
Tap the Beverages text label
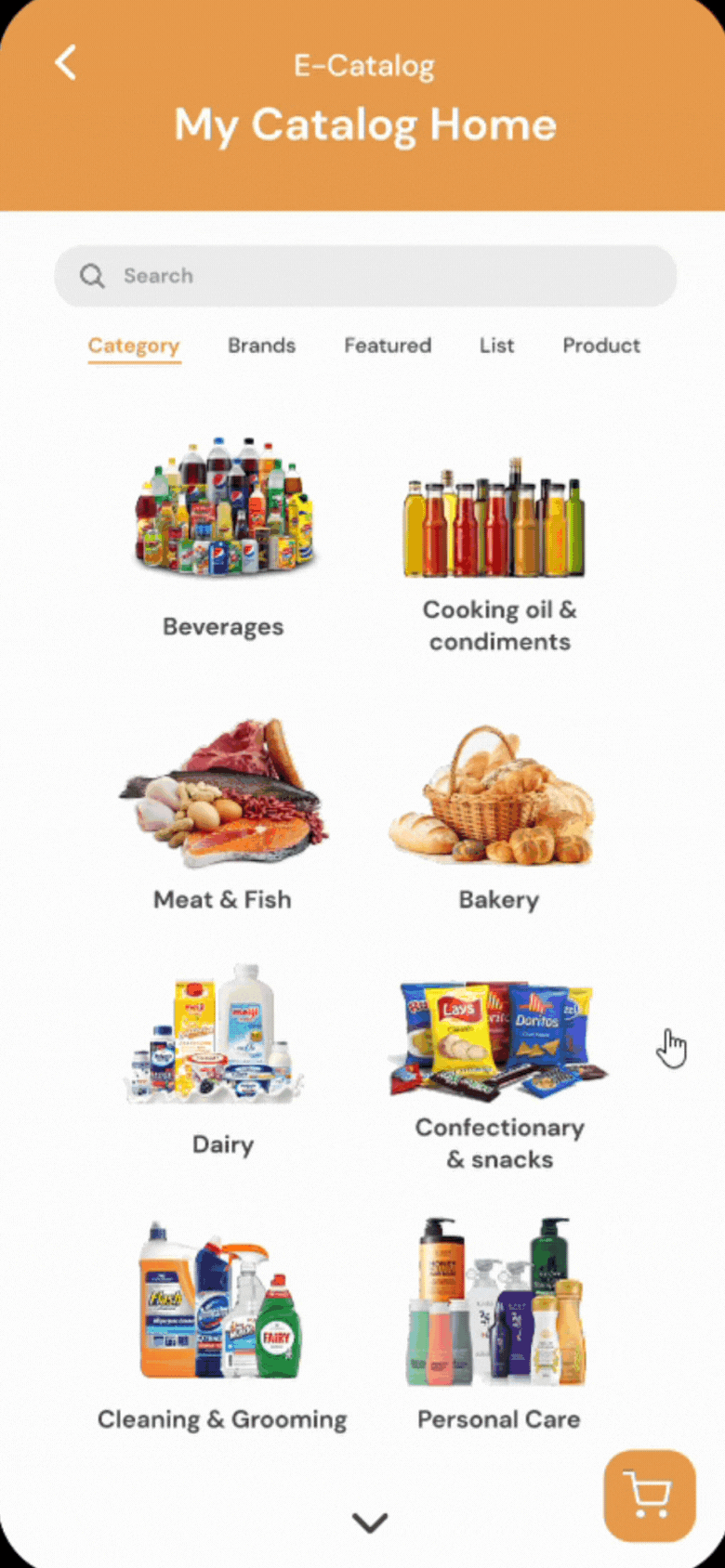(x=223, y=626)
